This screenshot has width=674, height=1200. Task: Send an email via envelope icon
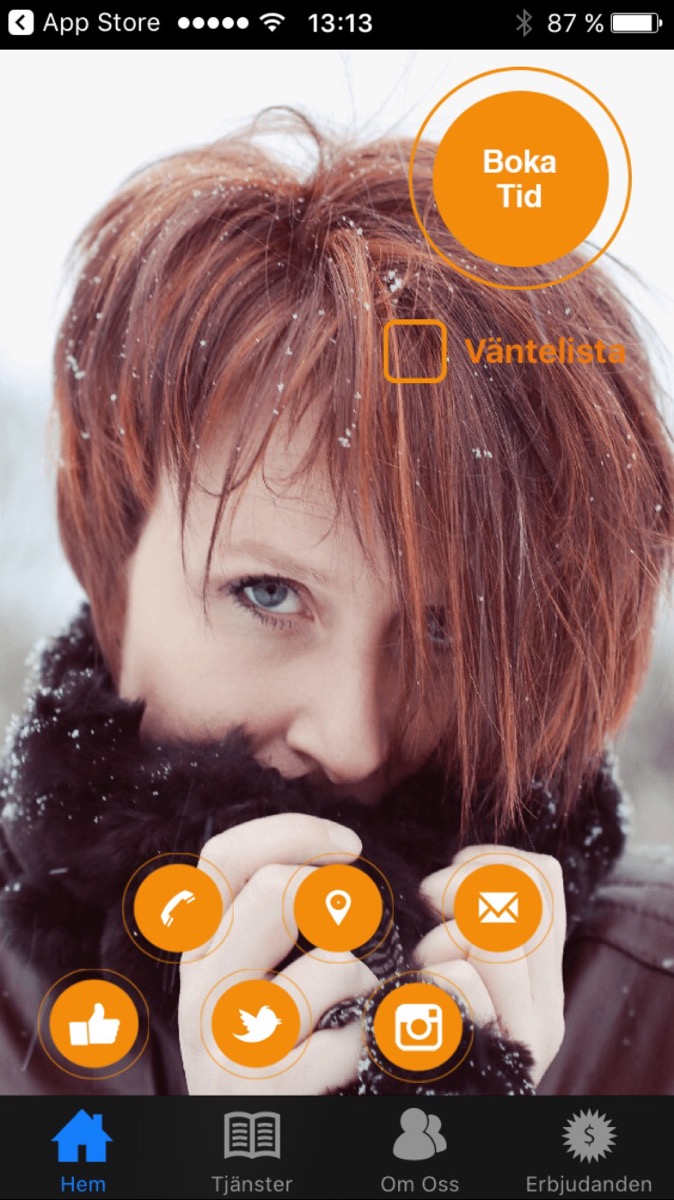[498, 908]
